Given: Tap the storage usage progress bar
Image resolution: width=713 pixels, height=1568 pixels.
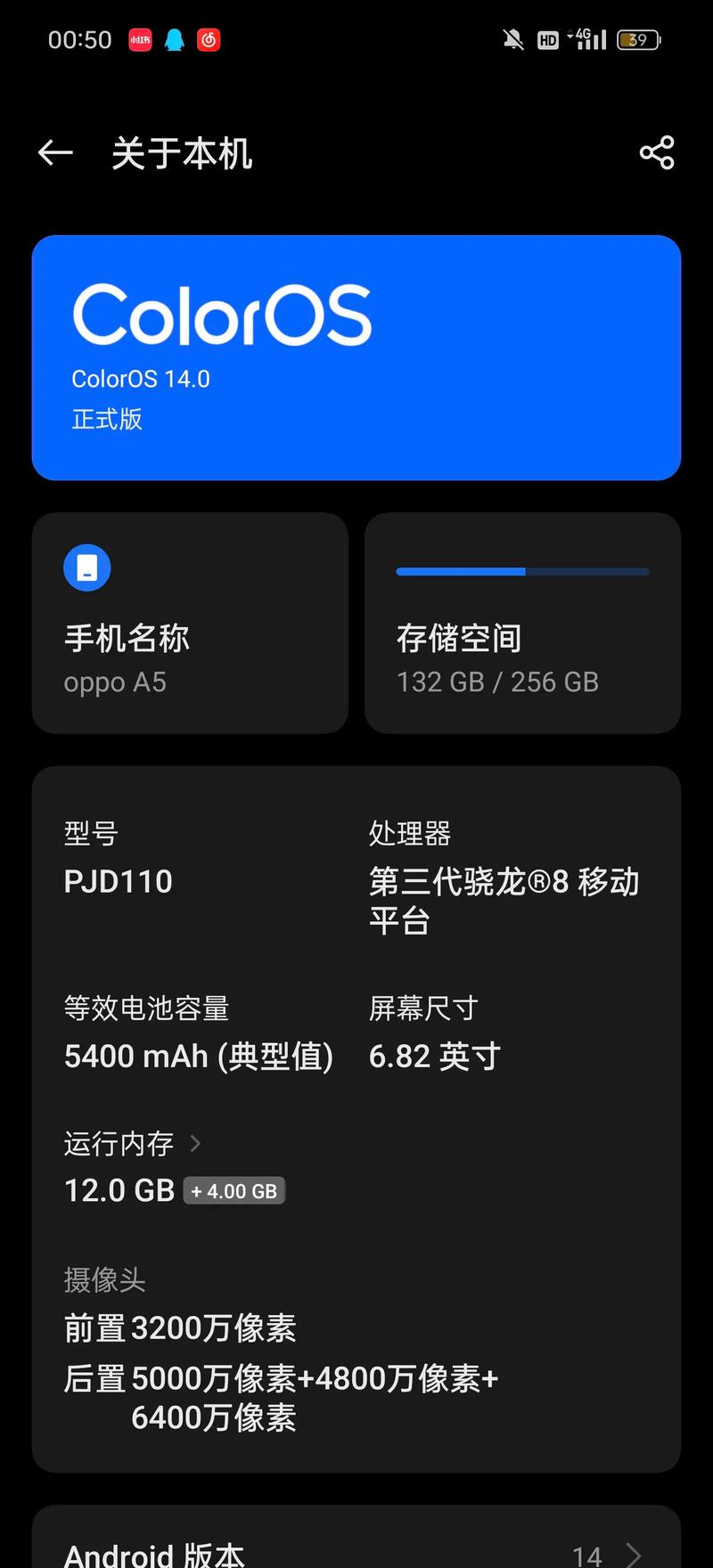Looking at the screenshot, I should coord(521,571).
